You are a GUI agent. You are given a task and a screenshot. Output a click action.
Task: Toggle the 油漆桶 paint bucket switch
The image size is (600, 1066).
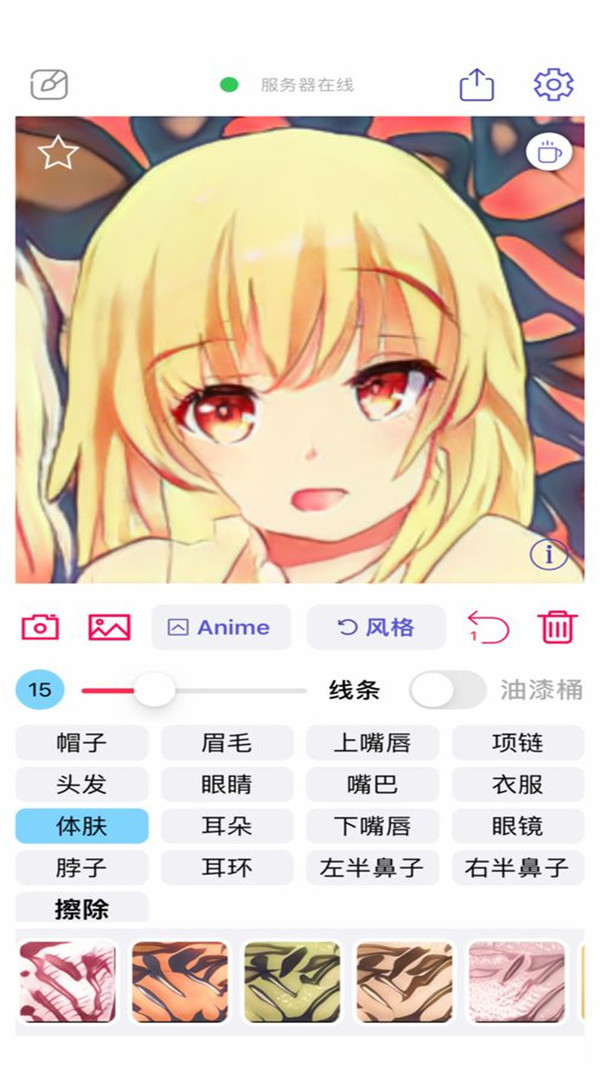coord(447,690)
